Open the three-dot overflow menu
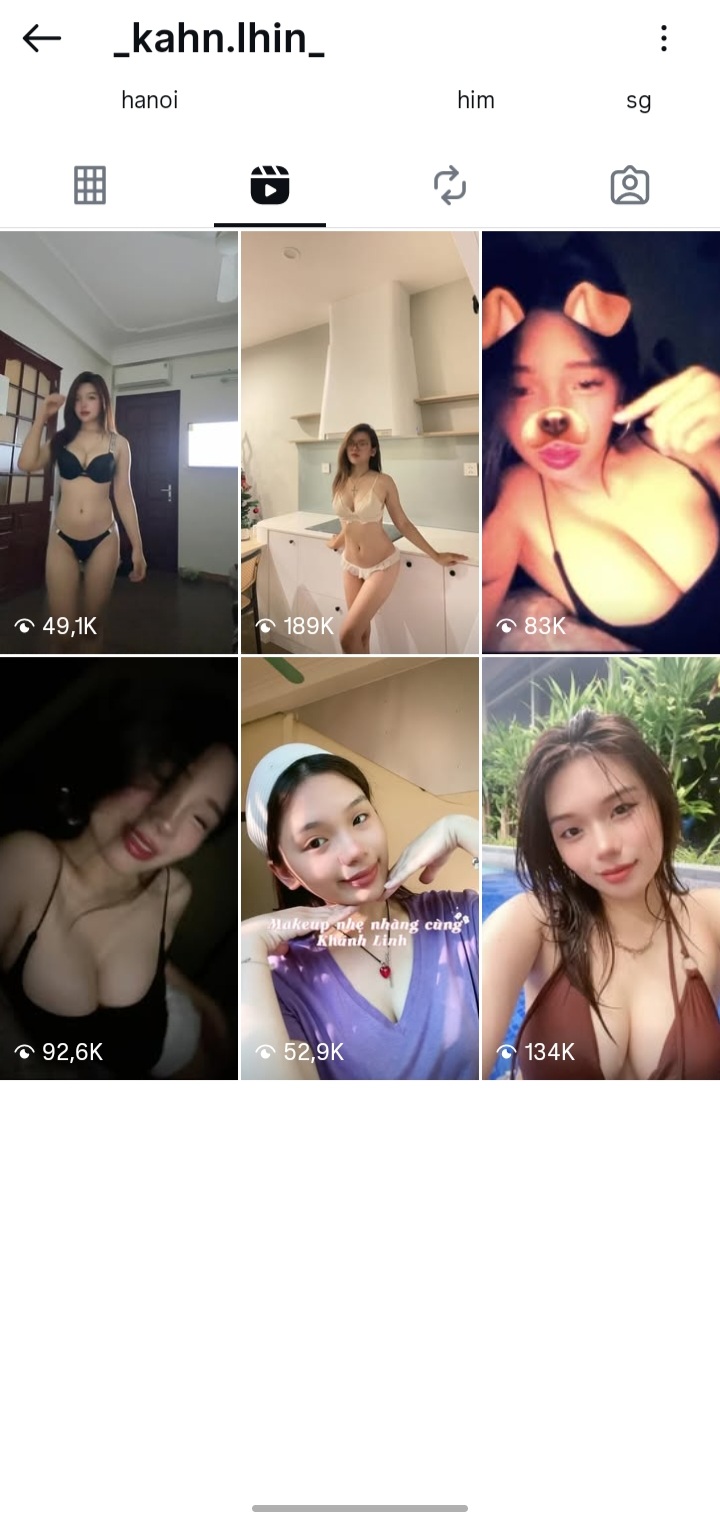Viewport: 720px width, 1521px height. click(x=663, y=39)
